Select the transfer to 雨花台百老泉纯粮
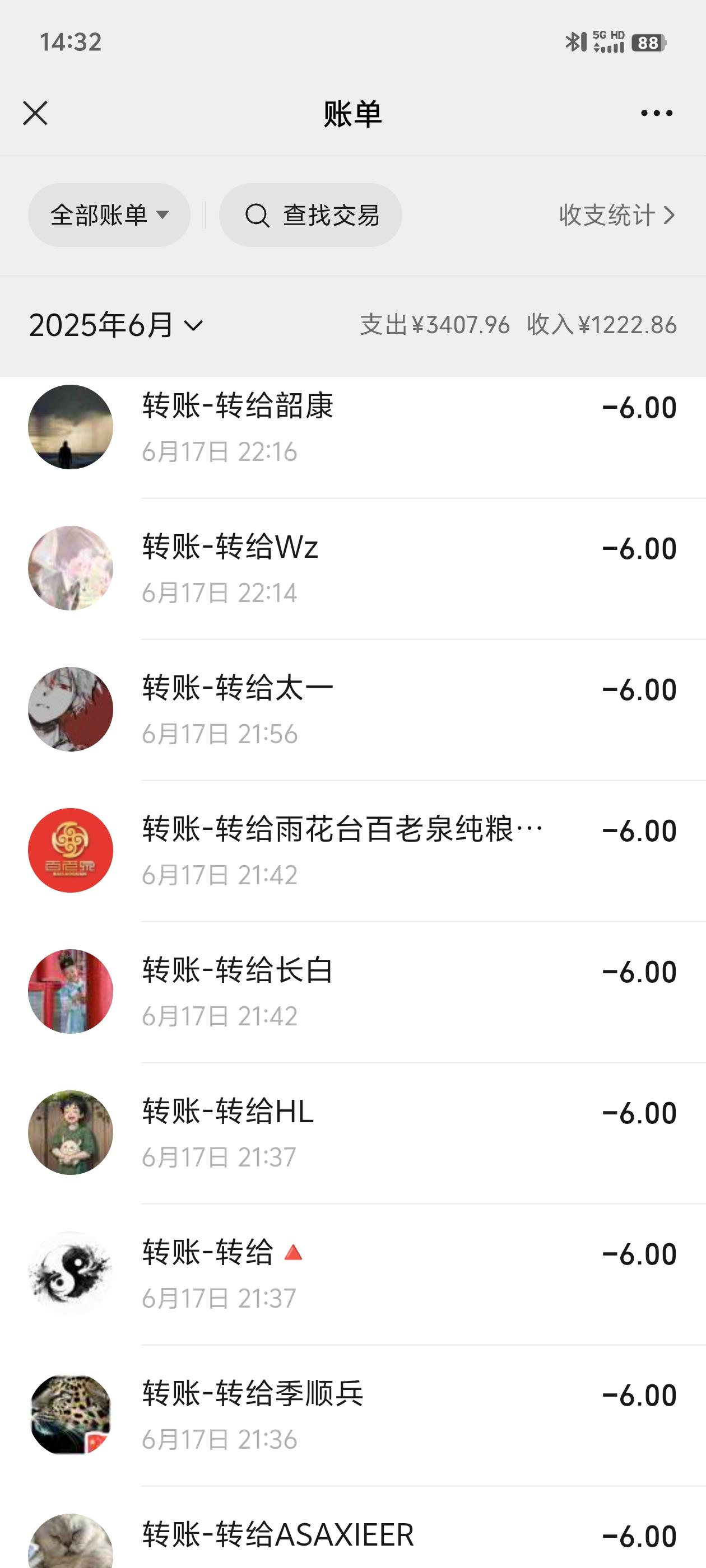The height and width of the screenshot is (1568, 706). click(x=352, y=851)
